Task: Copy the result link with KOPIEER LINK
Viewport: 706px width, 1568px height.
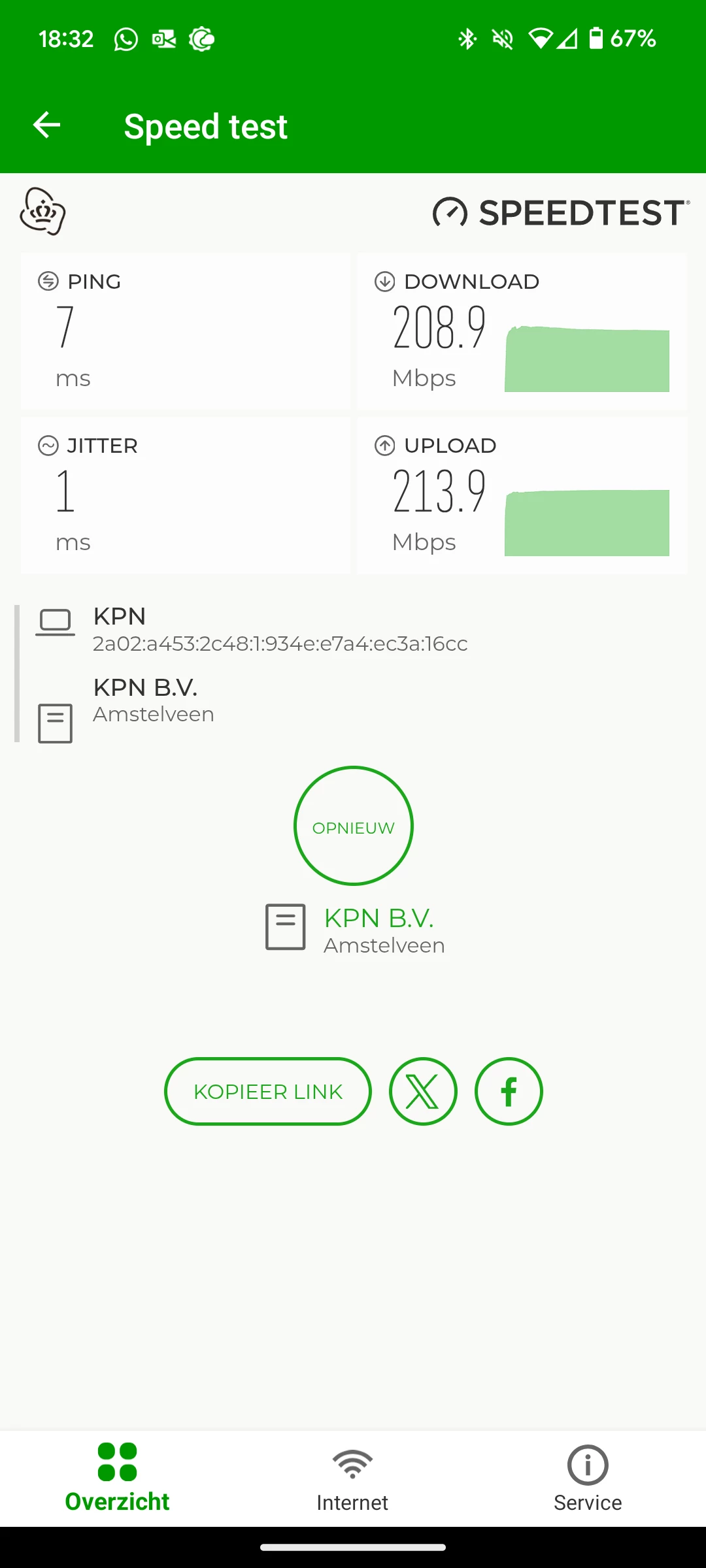Action: (x=268, y=1091)
